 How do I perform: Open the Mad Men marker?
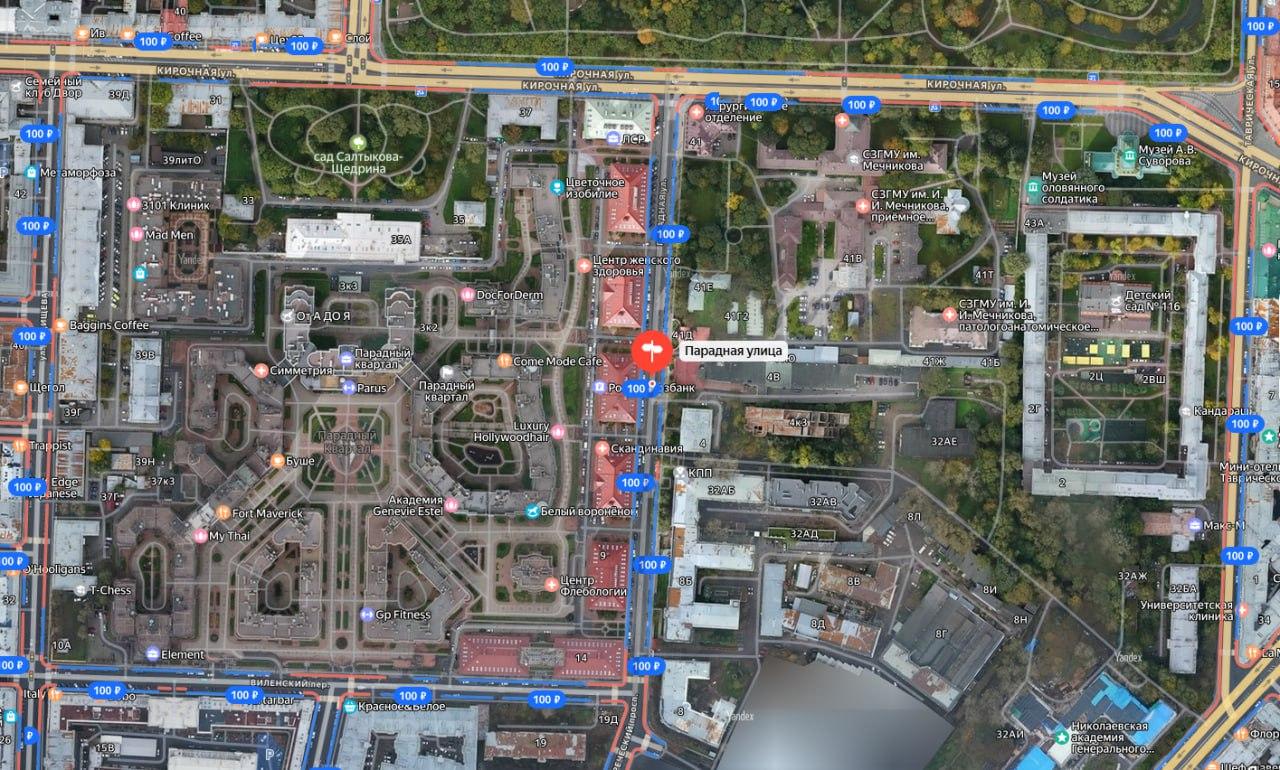(x=136, y=234)
